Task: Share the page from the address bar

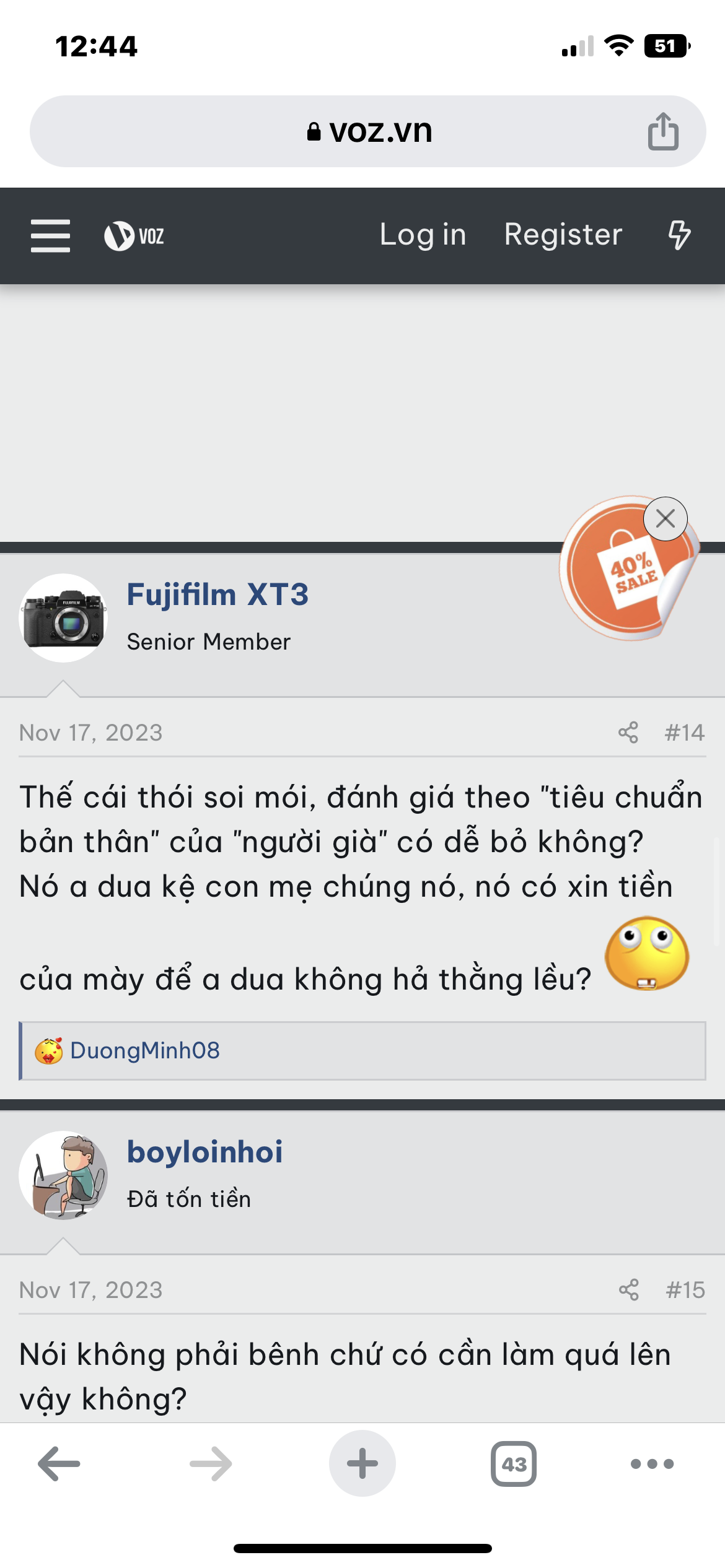Action: pos(663,131)
